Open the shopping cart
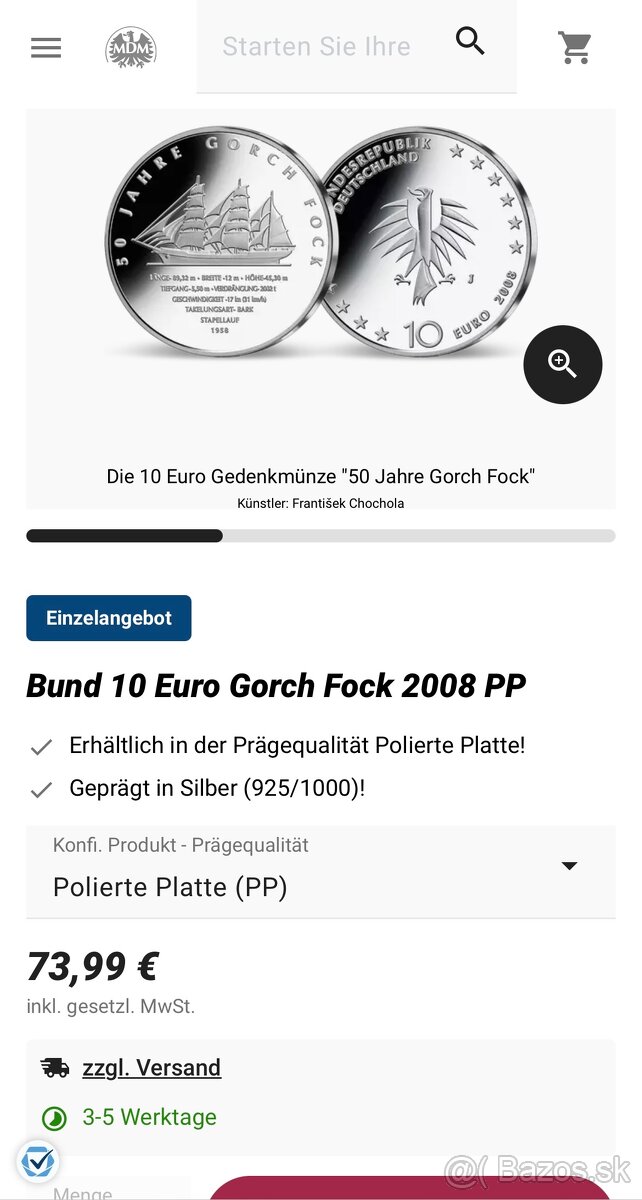642x1200 pixels. [575, 47]
